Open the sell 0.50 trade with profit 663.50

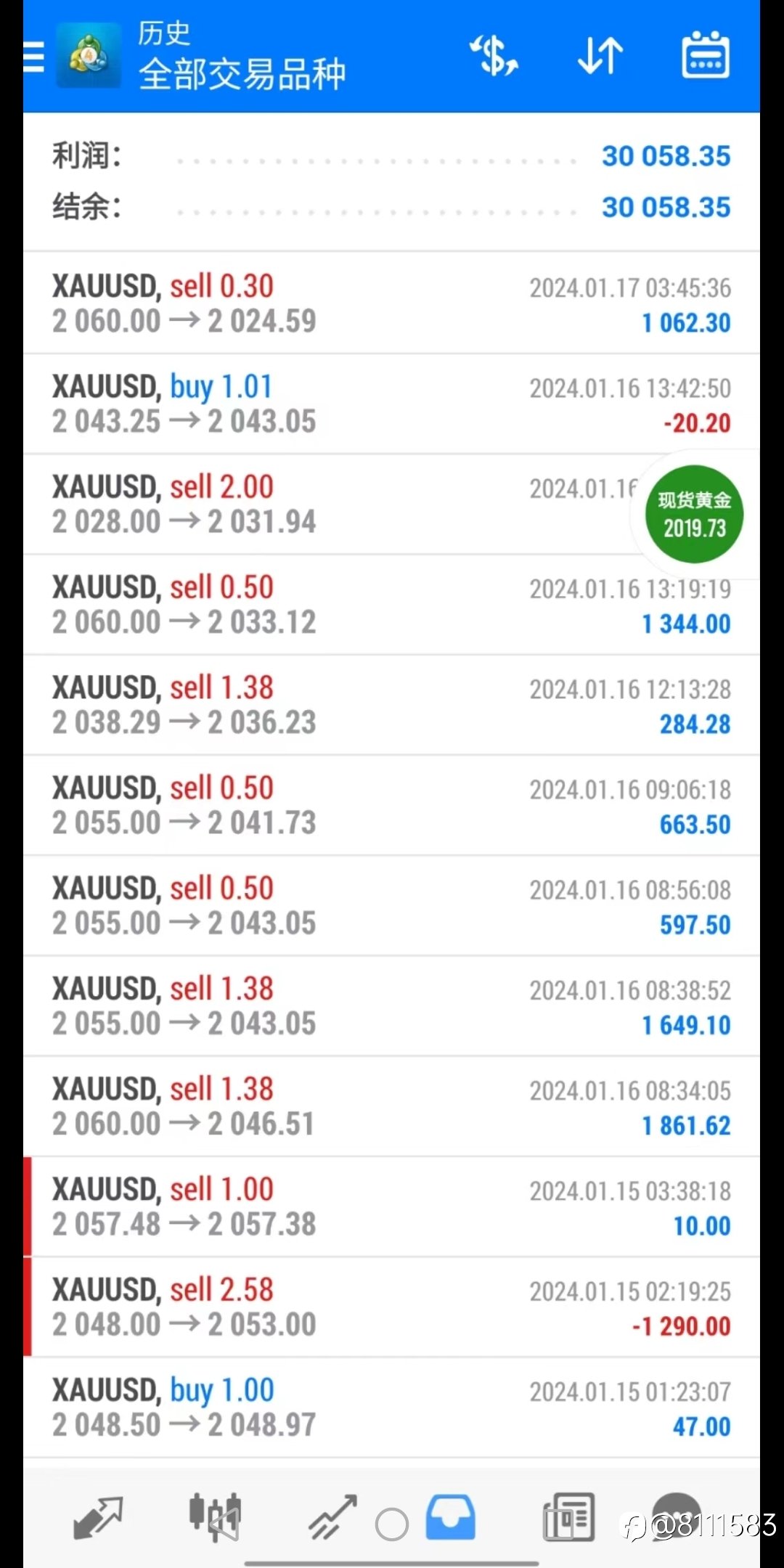391,805
